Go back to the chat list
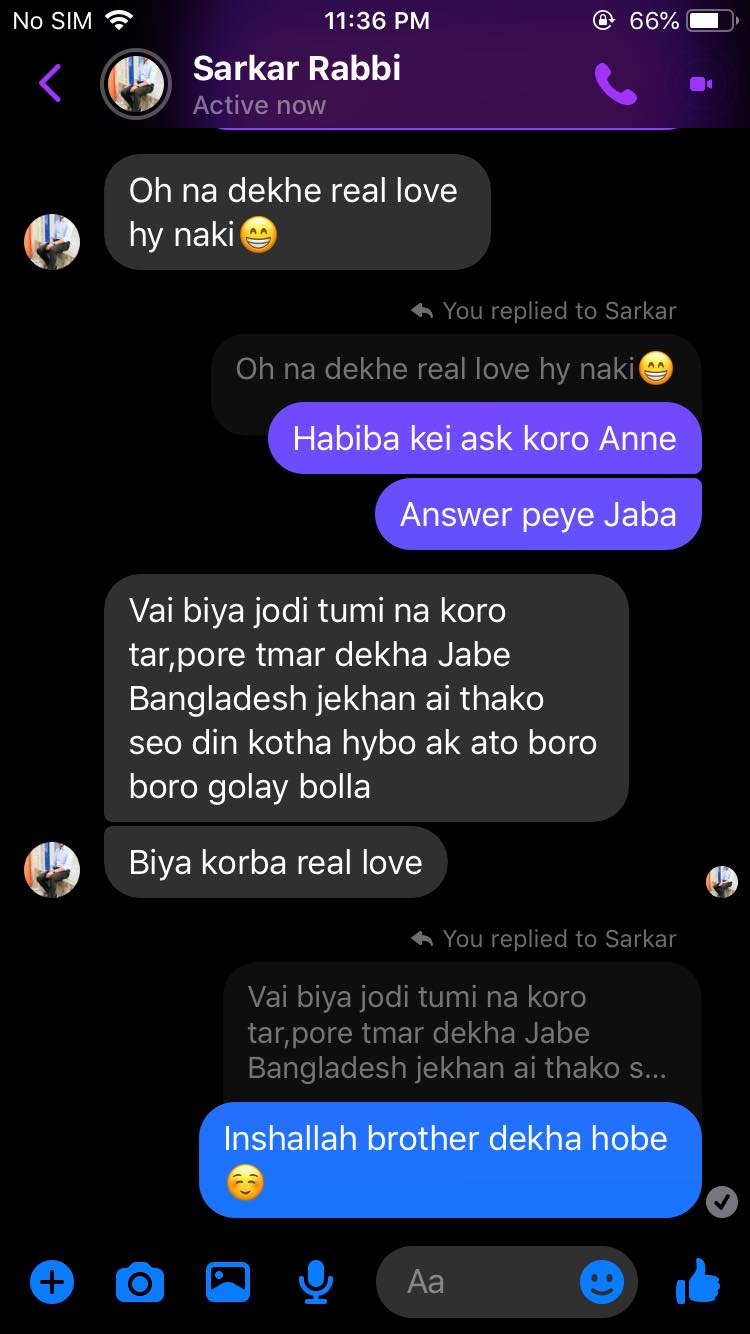The image size is (750, 1334). [x=50, y=84]
